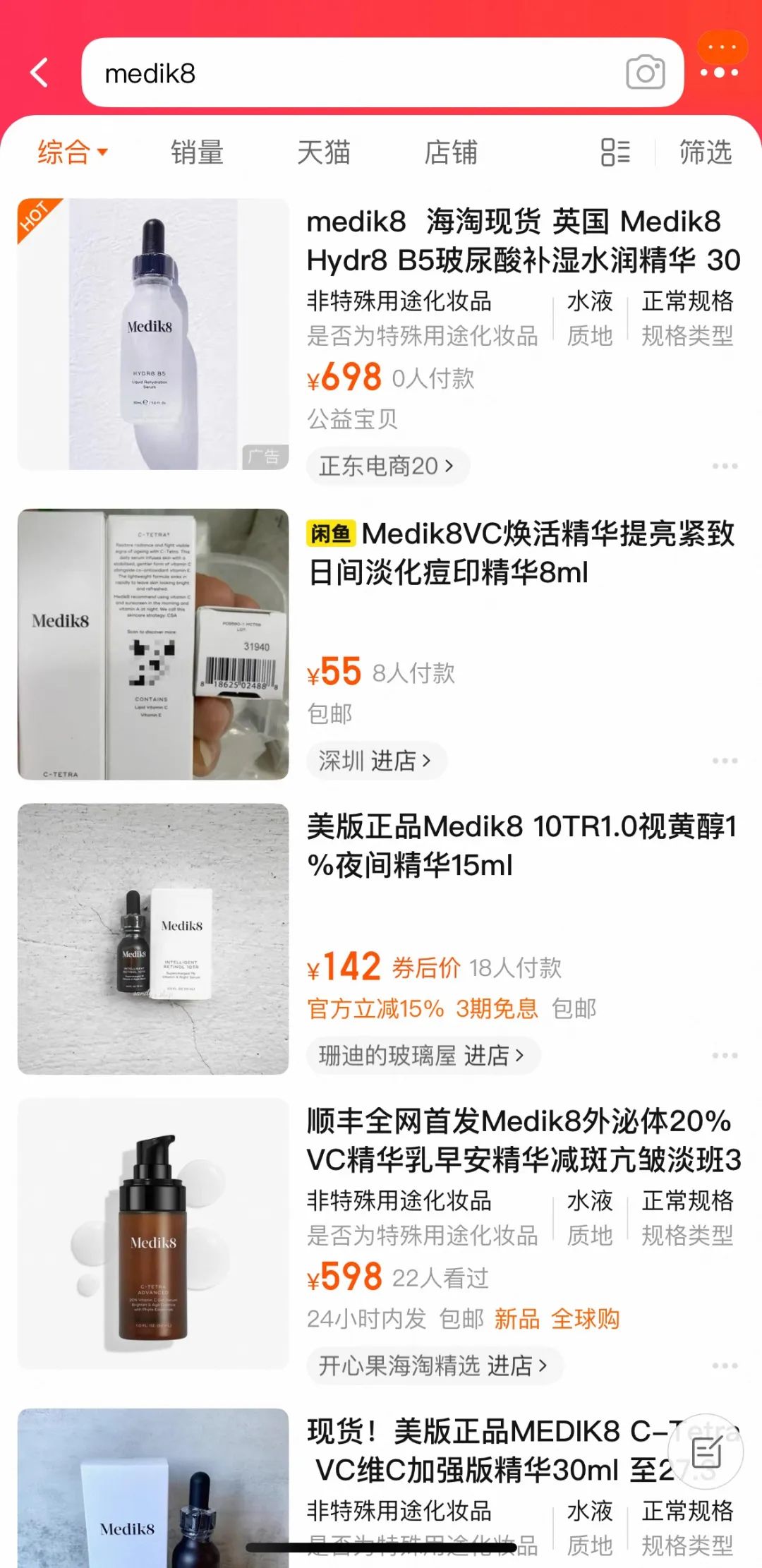Open the 筛选 filter panel

[x=705, y=152]
